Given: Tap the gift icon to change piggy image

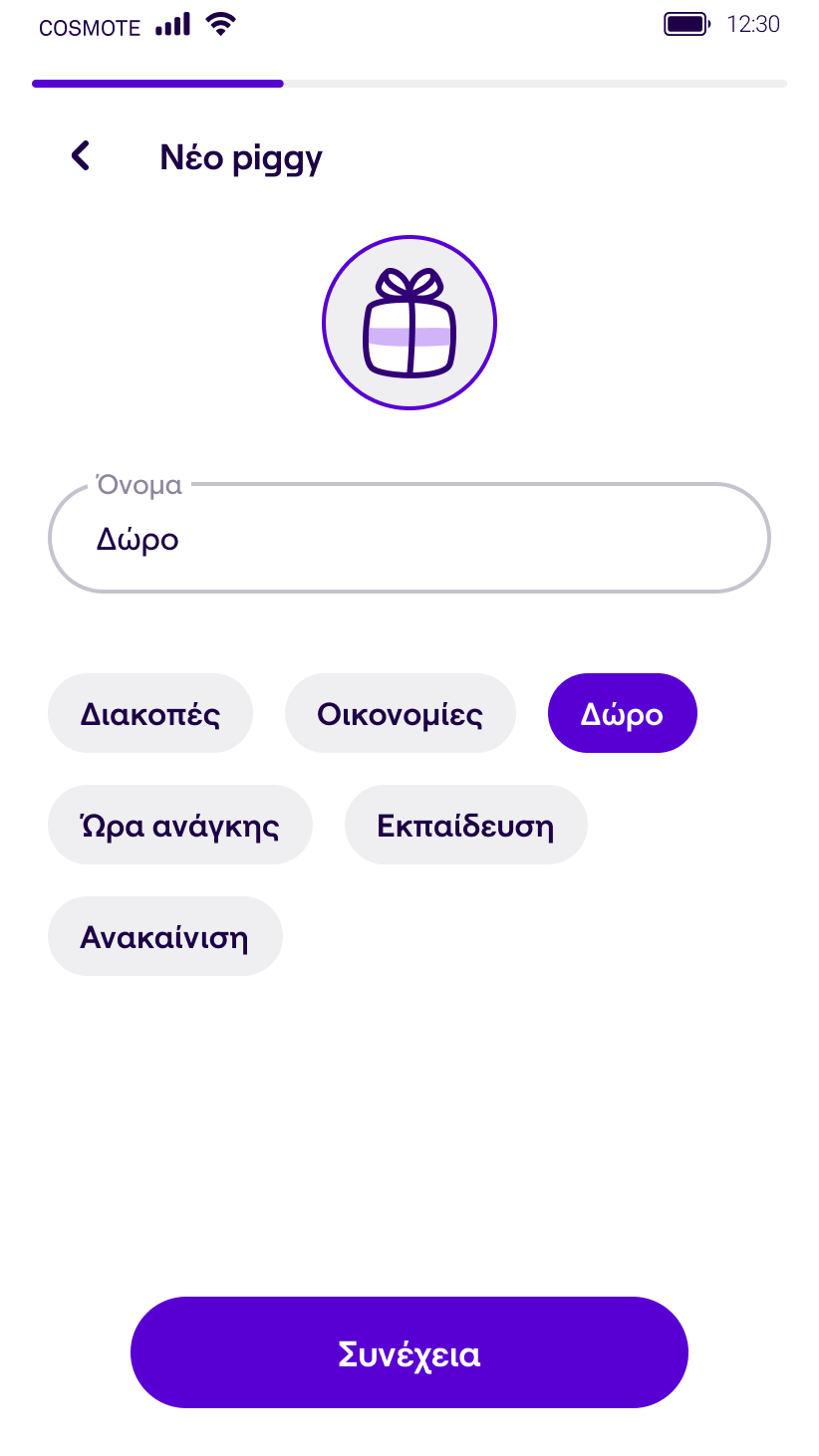Looking at the screenshot, I should [x=409, y=323].
